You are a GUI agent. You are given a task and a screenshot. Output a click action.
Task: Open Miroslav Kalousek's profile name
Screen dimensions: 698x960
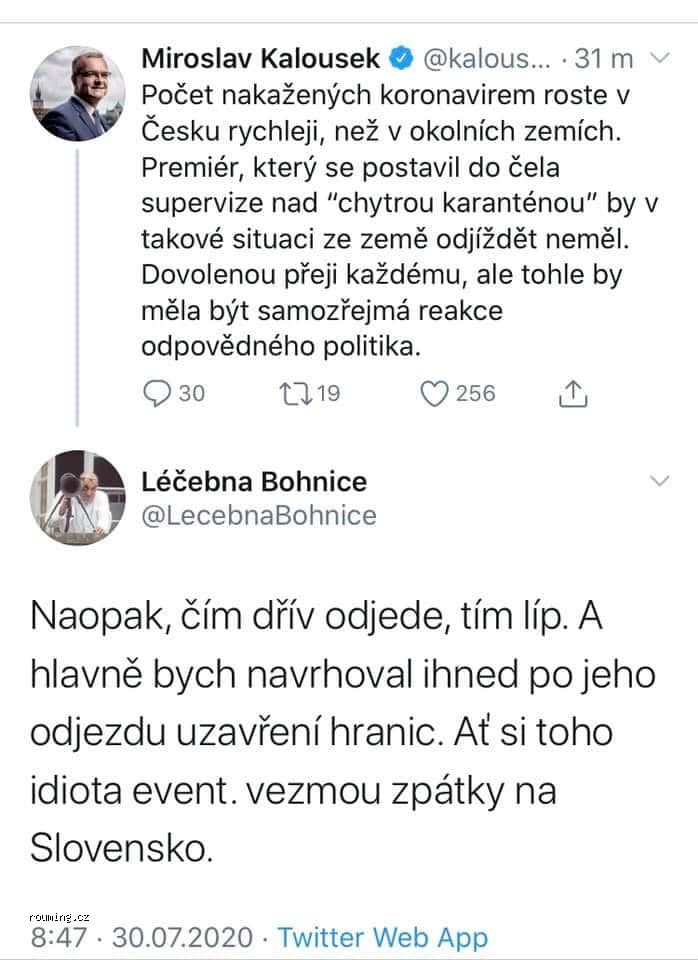(x=260, y=59)
